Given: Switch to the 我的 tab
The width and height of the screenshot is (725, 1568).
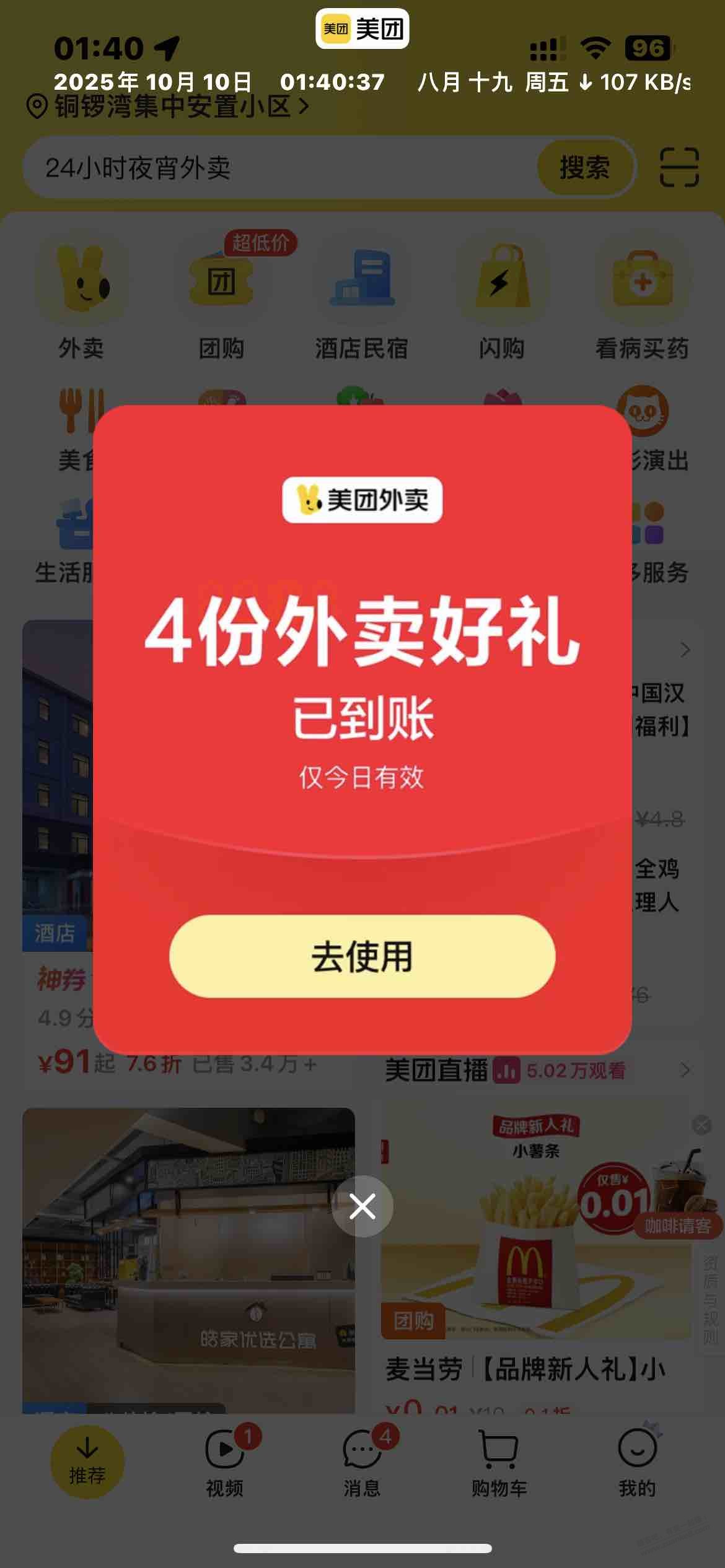Looking at the screenshot, I should click(x=637, y=1463).
